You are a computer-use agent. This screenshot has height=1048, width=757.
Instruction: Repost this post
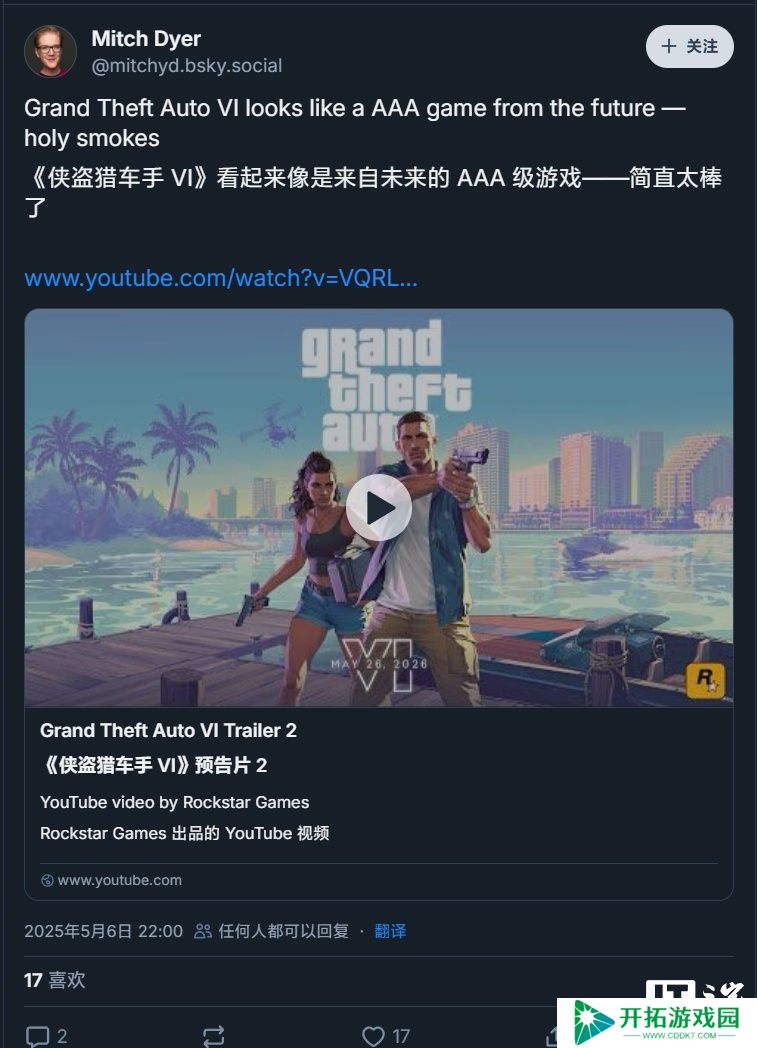(x=213, y=1036)
